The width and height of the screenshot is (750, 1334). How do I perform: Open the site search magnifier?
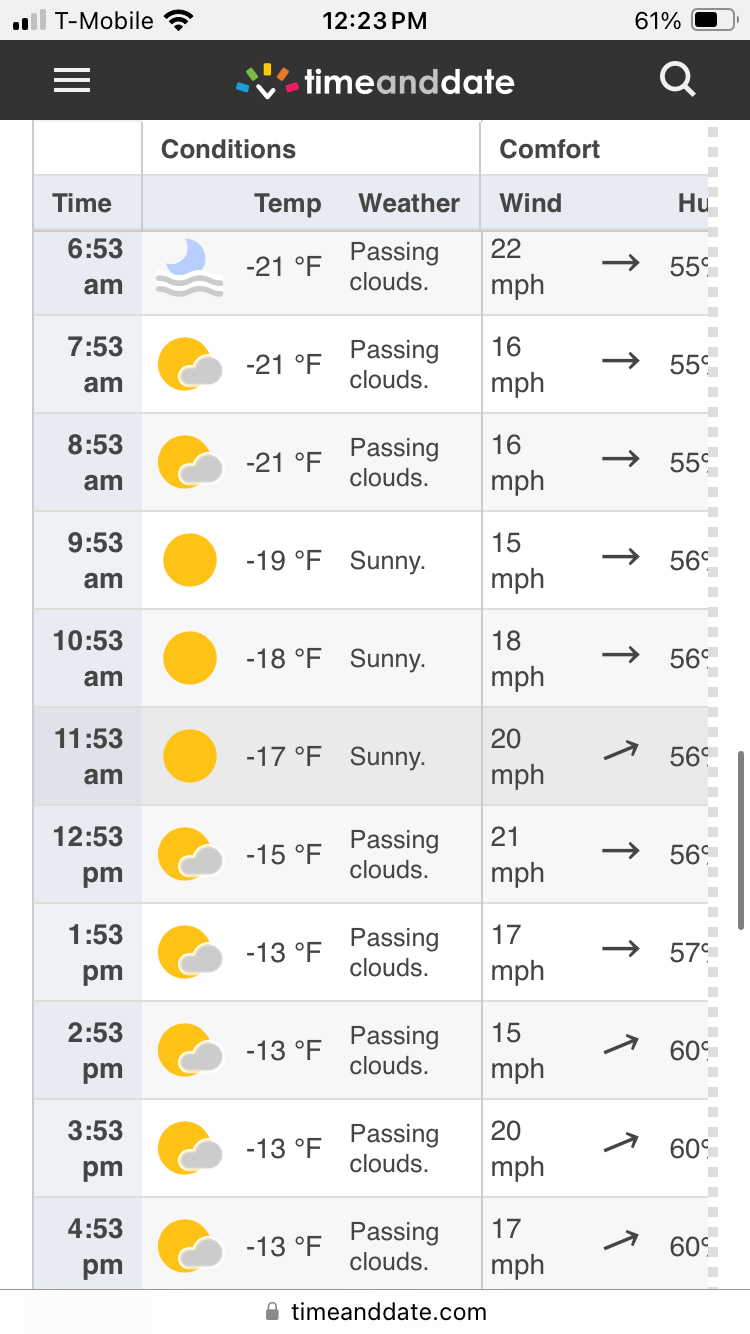678,80
